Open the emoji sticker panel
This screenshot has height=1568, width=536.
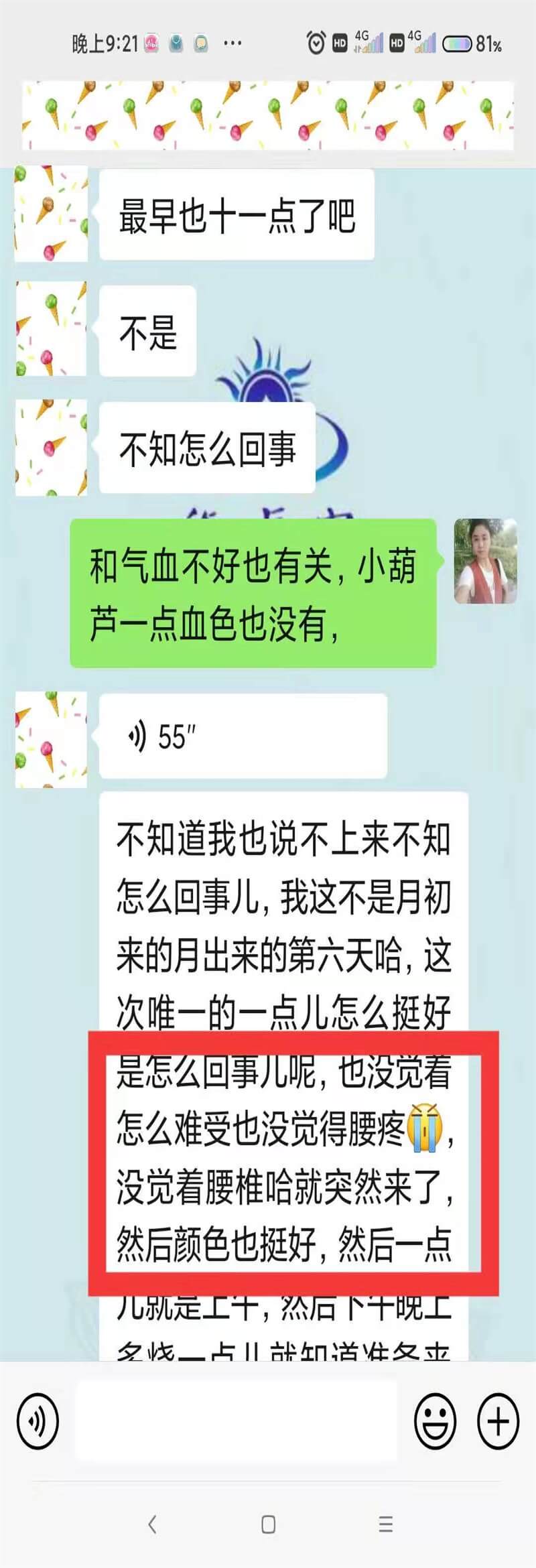point(435,1421)
